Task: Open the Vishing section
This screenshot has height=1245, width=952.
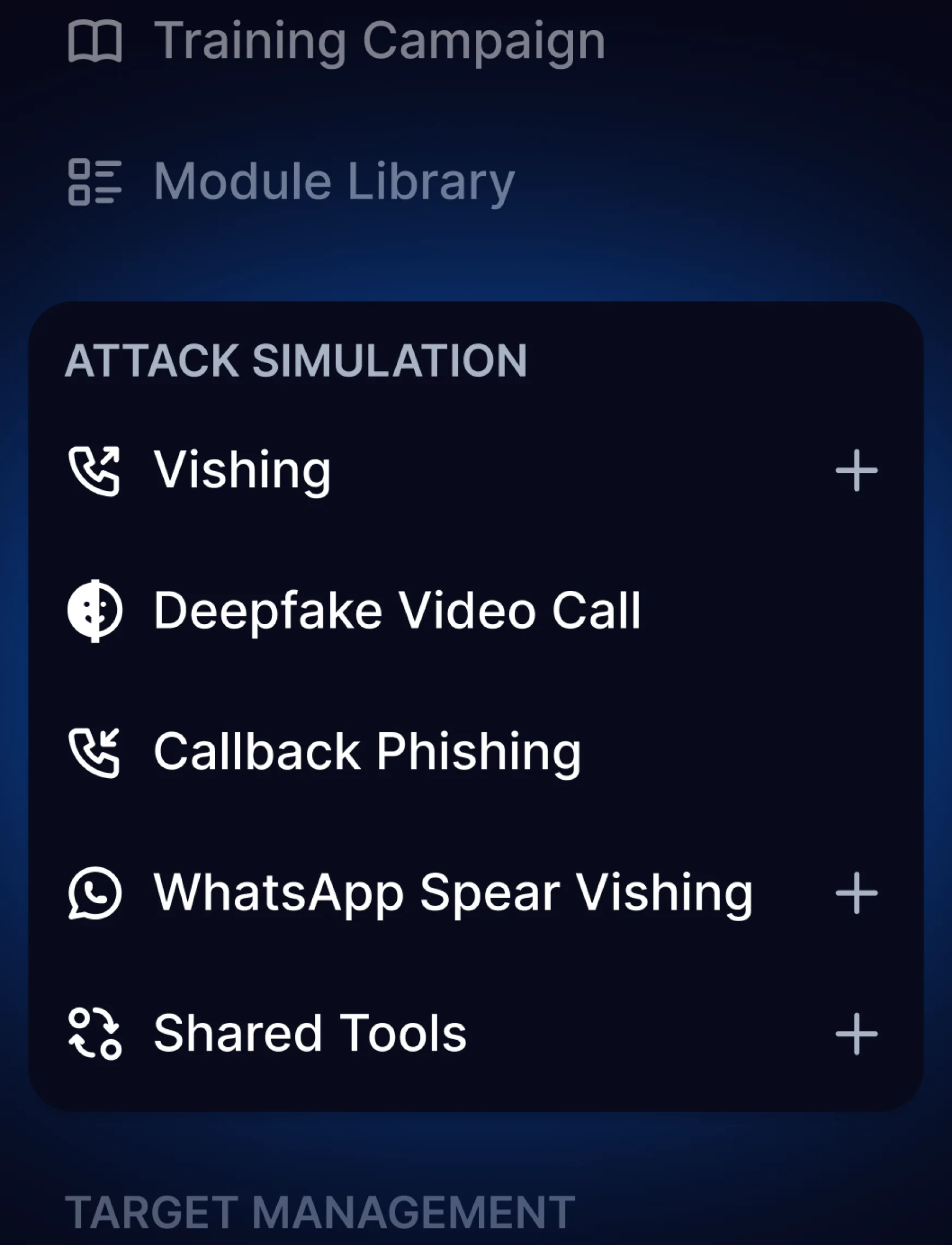Action: (242, 471)
